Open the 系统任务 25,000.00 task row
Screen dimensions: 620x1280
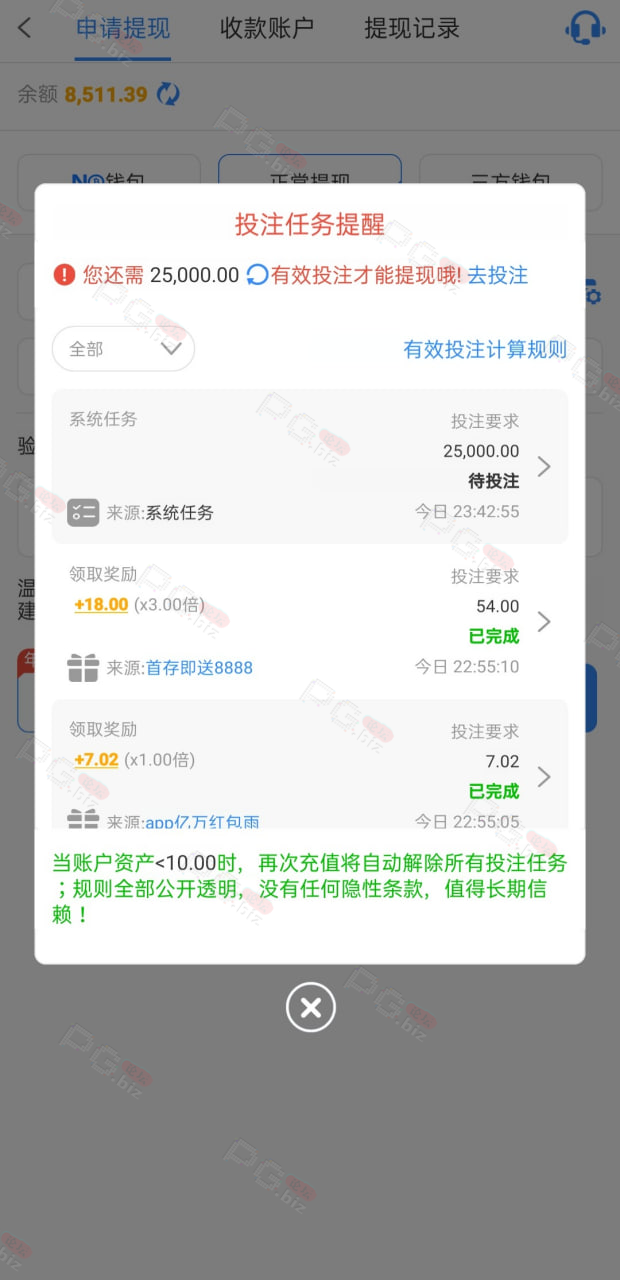click(310, 466)
